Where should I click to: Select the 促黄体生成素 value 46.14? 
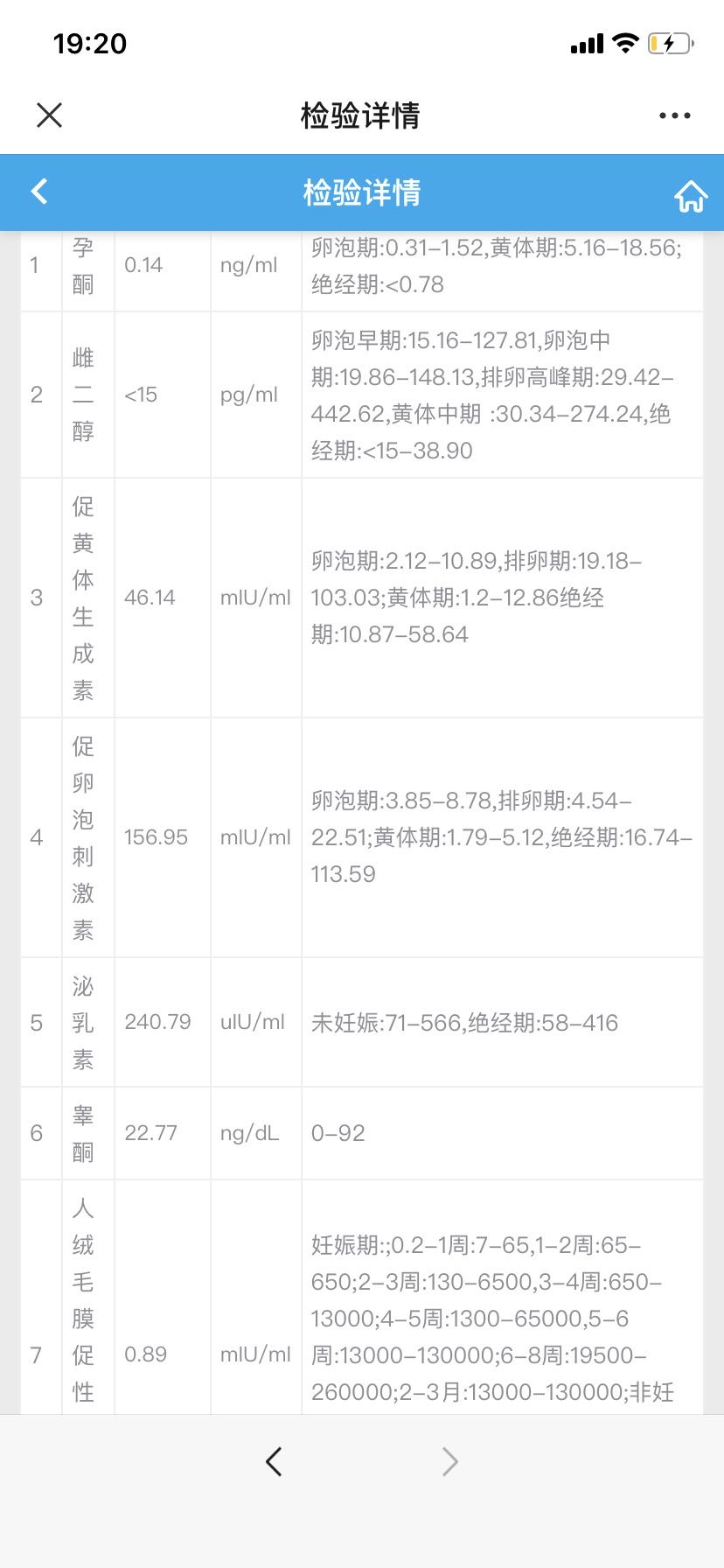pyautogui.click(x=150, y=598)
